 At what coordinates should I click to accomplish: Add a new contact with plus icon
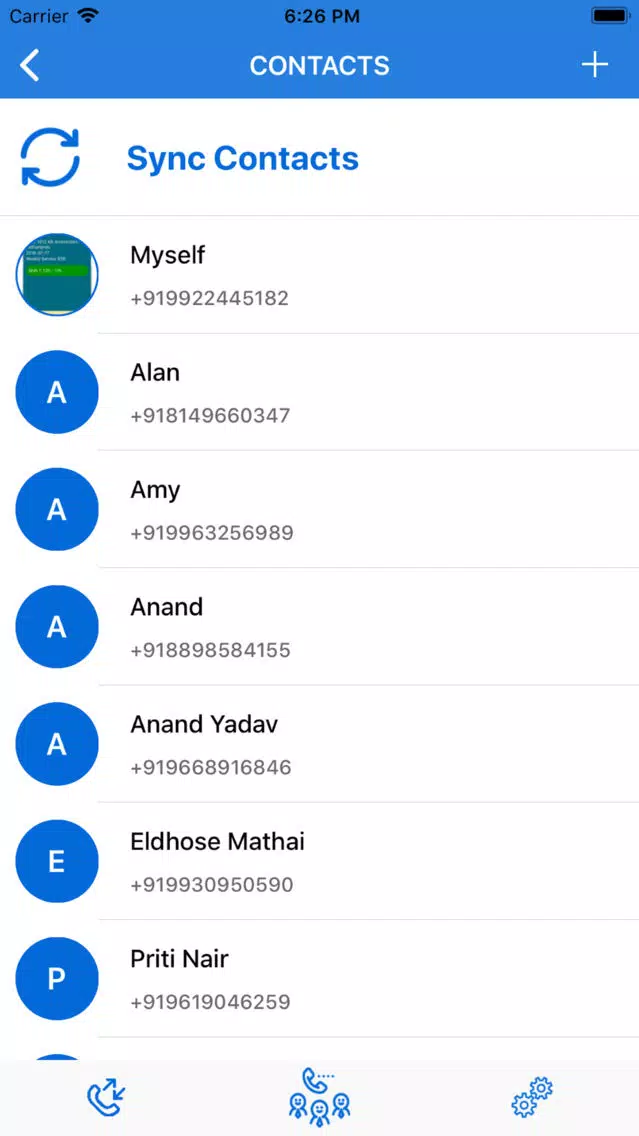[594, 65]
